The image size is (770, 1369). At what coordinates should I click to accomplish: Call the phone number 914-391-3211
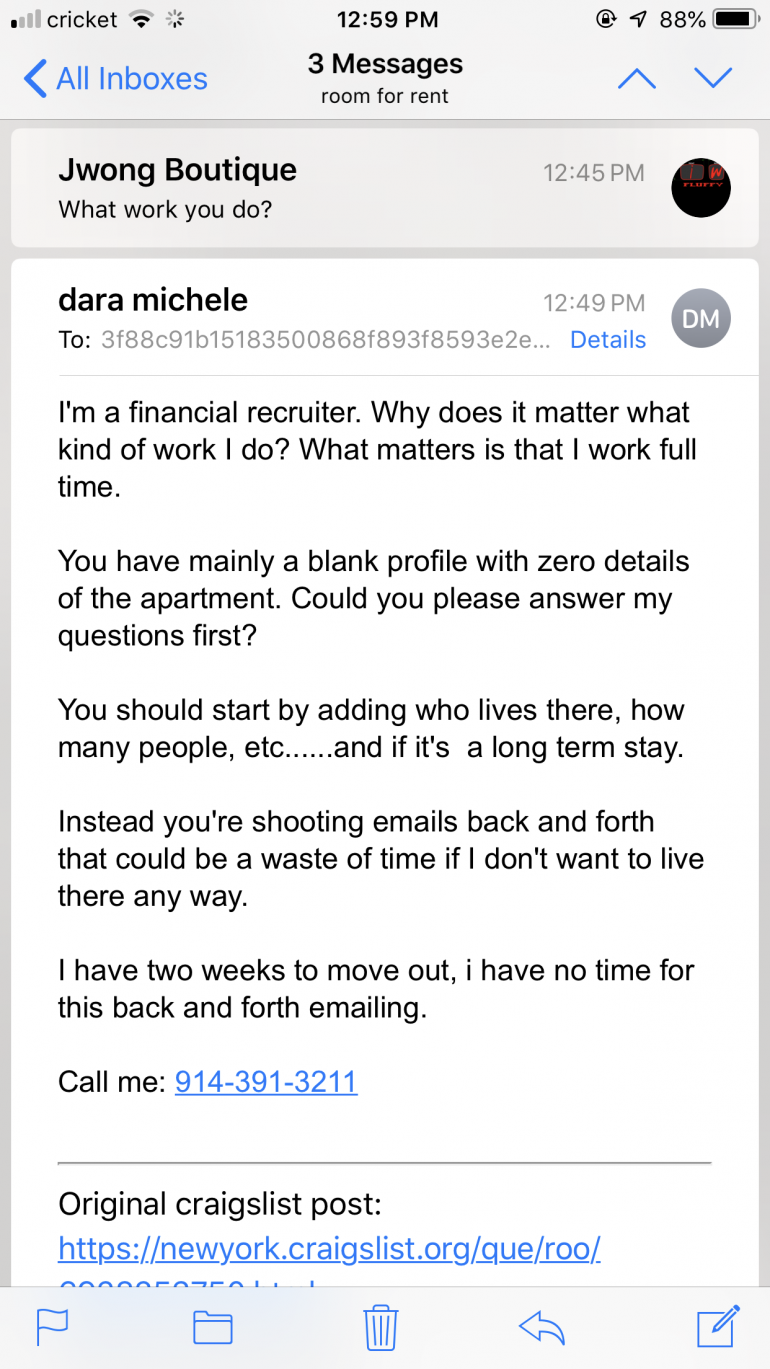pyautogui.click(x=266, y=1082)
